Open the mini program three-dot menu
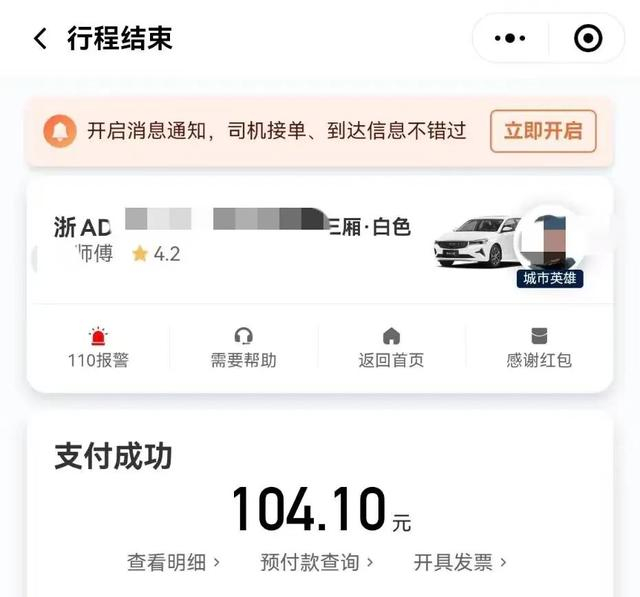This screenshot has height=597, width=640. coord(510,38)
